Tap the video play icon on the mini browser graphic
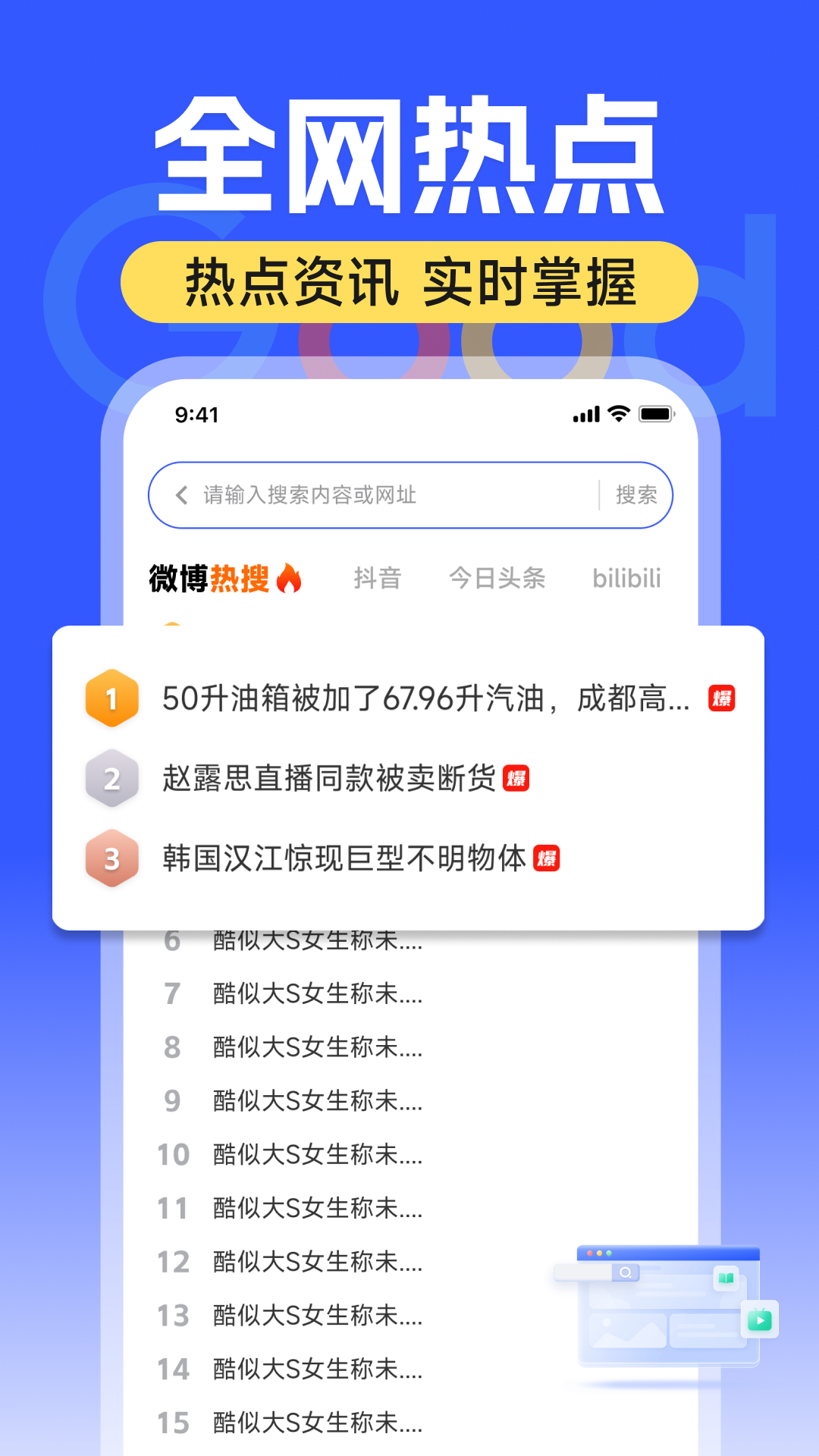819x1456 pixels. pos(760,1321)
